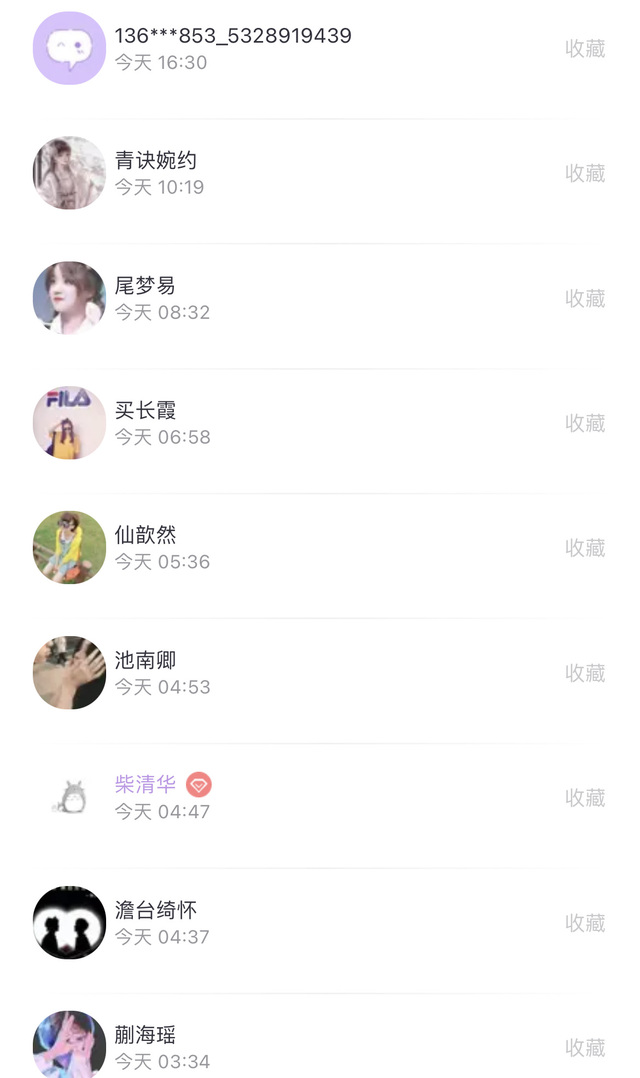Favorite 池南卿 with 收藏
Image resolution: width=640 pixels, height=1078 pixels.
click(x=585, y=673)
